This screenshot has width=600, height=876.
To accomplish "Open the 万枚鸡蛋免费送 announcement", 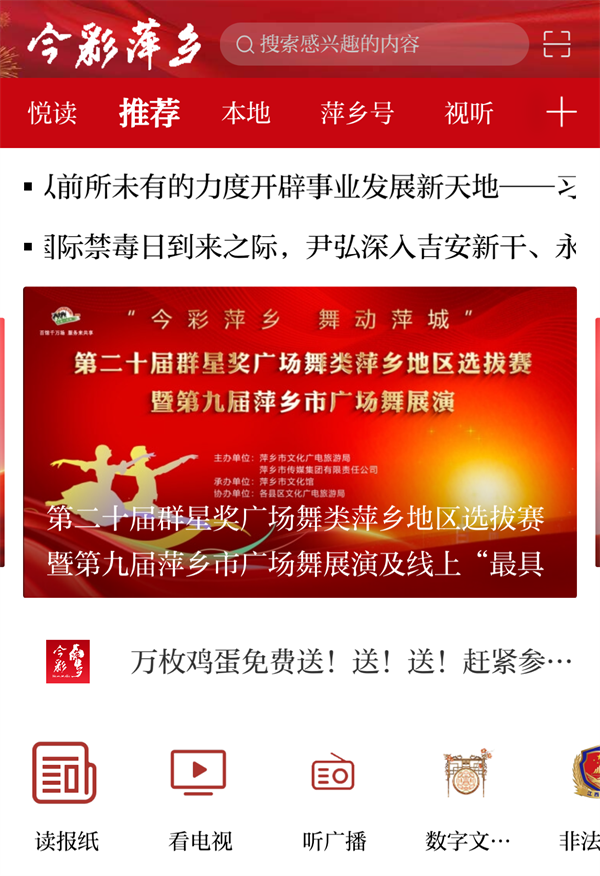I will click(350, 662).
